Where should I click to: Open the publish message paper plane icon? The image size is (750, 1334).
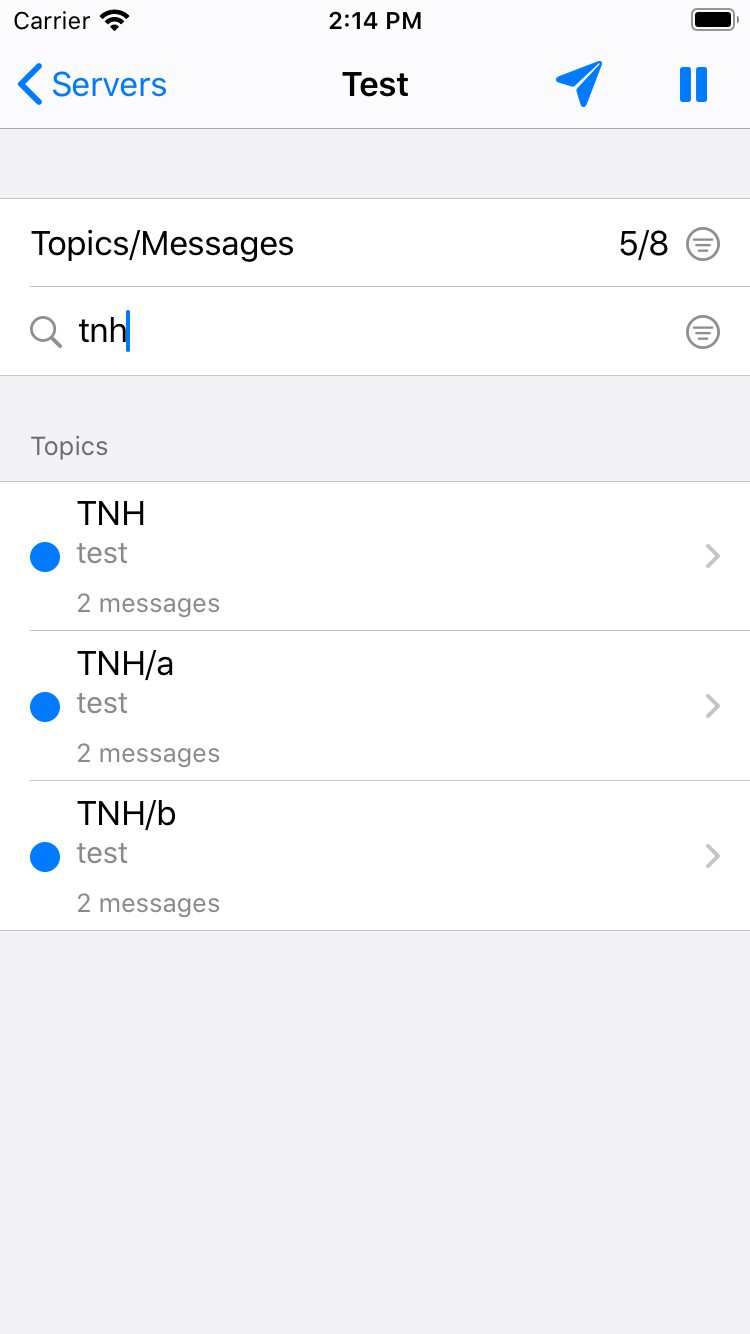tap(579, 84)
